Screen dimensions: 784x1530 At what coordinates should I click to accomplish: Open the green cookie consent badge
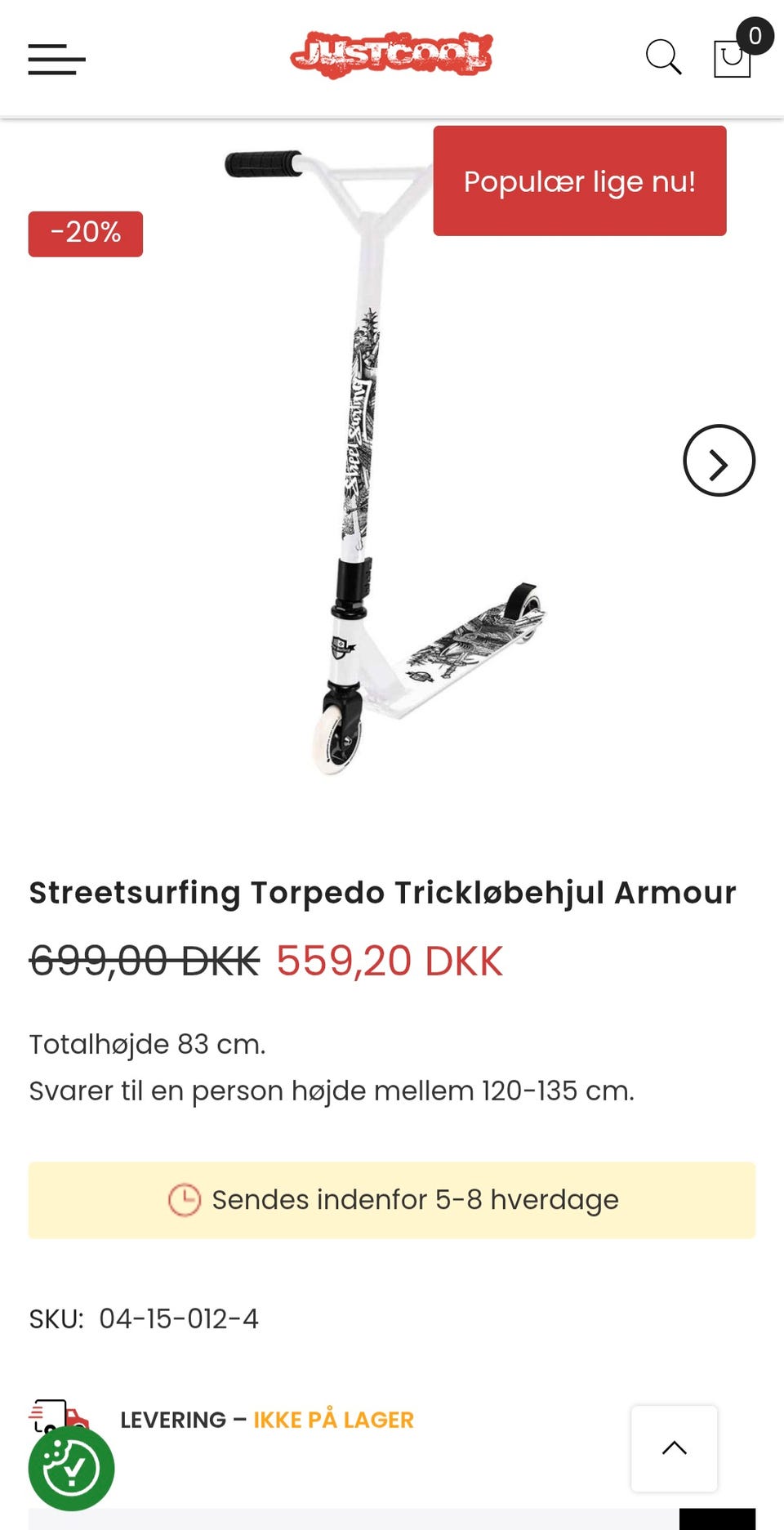point(72,1468)
